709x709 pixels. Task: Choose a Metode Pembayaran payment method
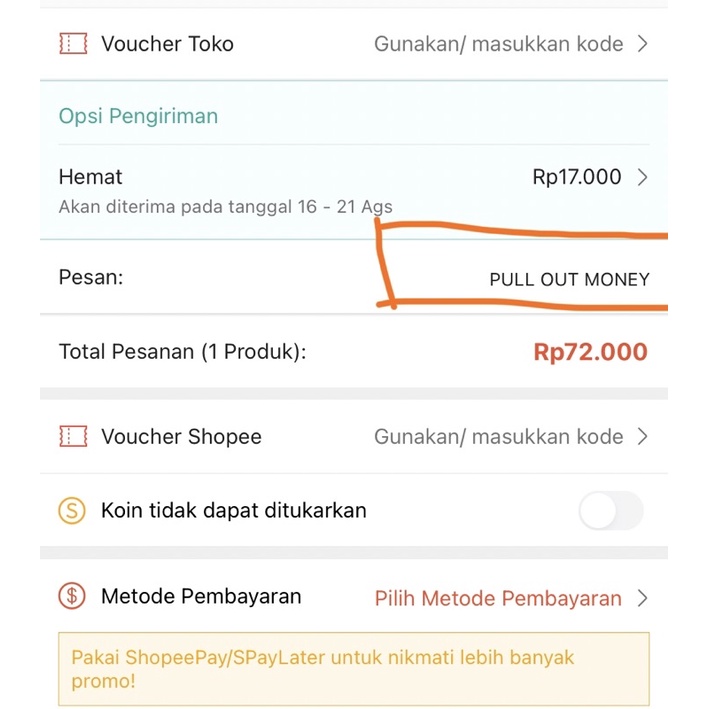(x=510, y=598)
